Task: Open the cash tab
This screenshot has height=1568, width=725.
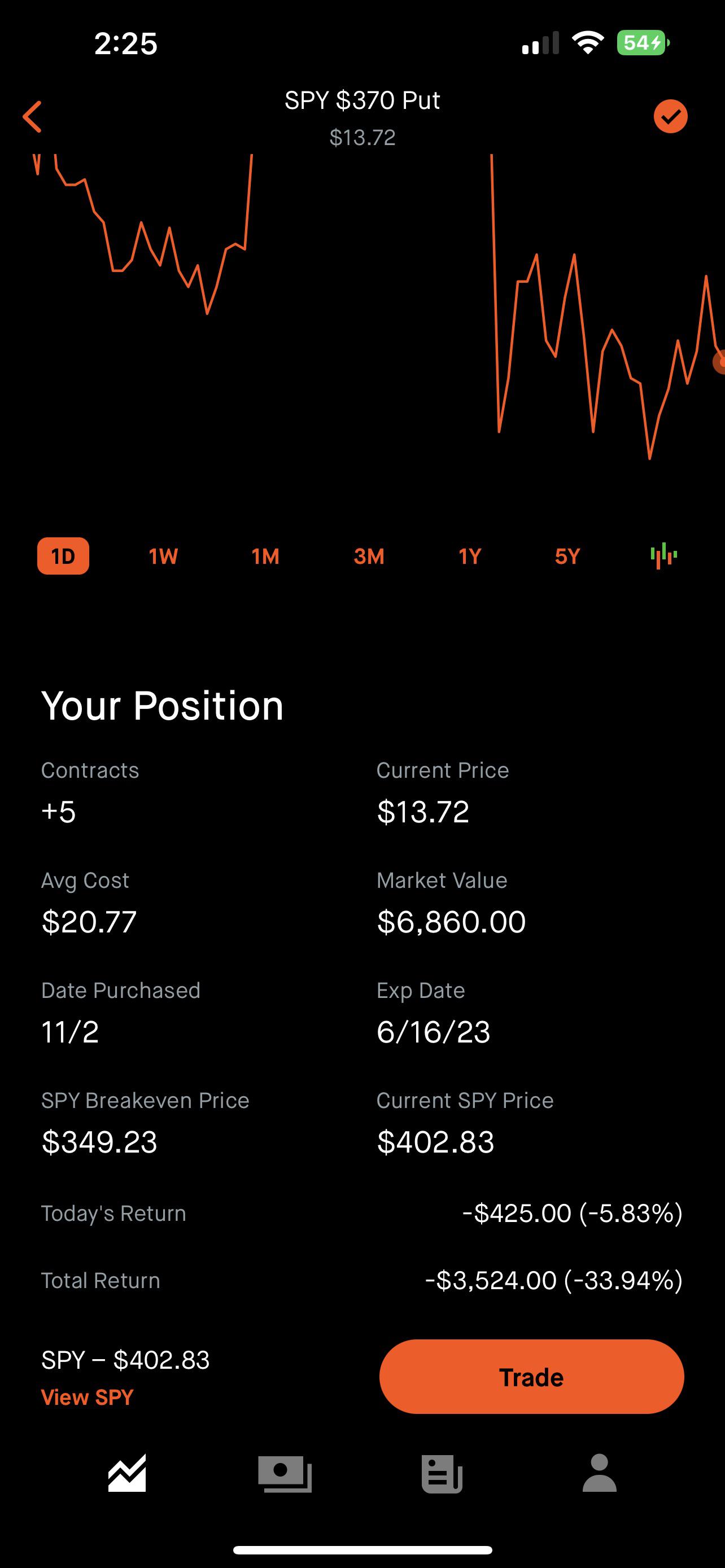Action: [285, 1473]
